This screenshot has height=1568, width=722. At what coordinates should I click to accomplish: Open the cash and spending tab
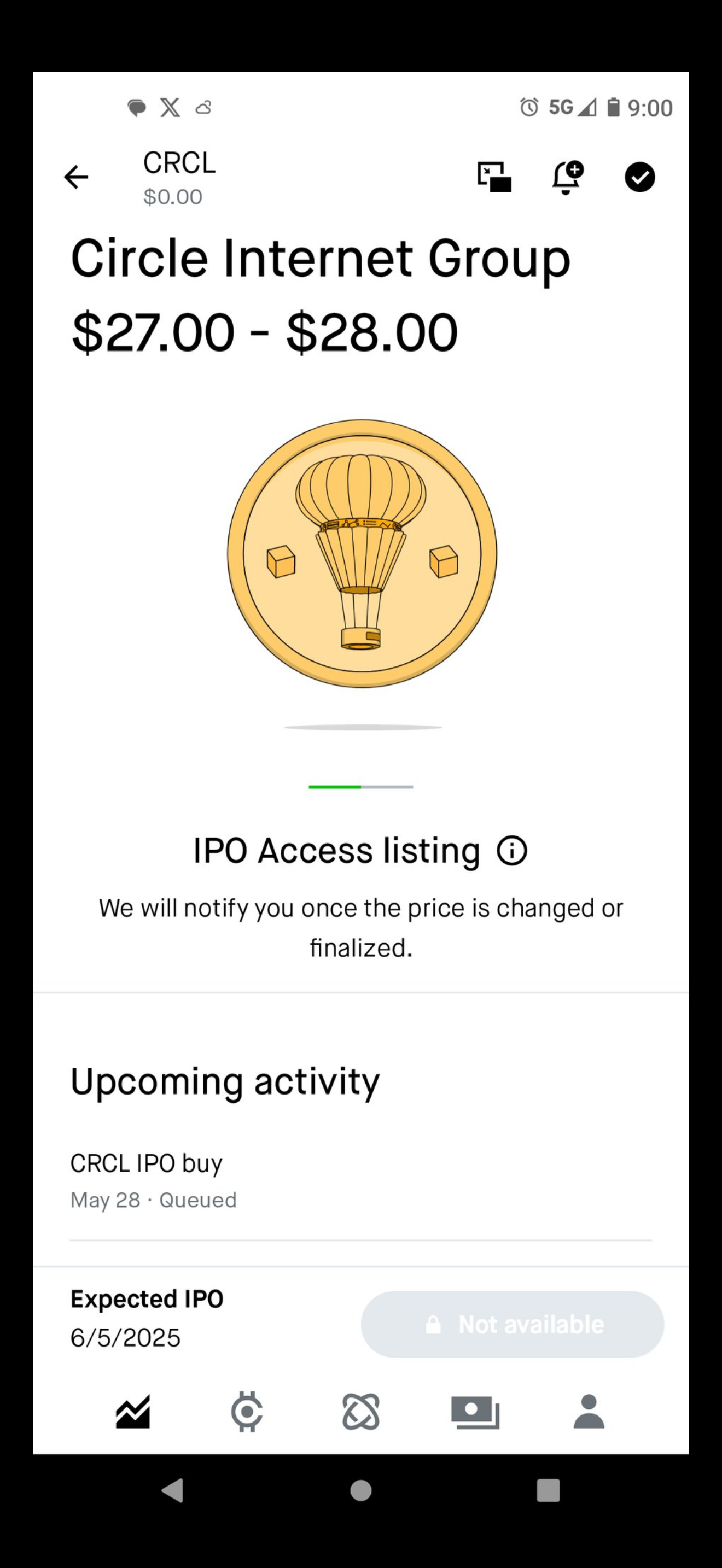pos(475,1412)
